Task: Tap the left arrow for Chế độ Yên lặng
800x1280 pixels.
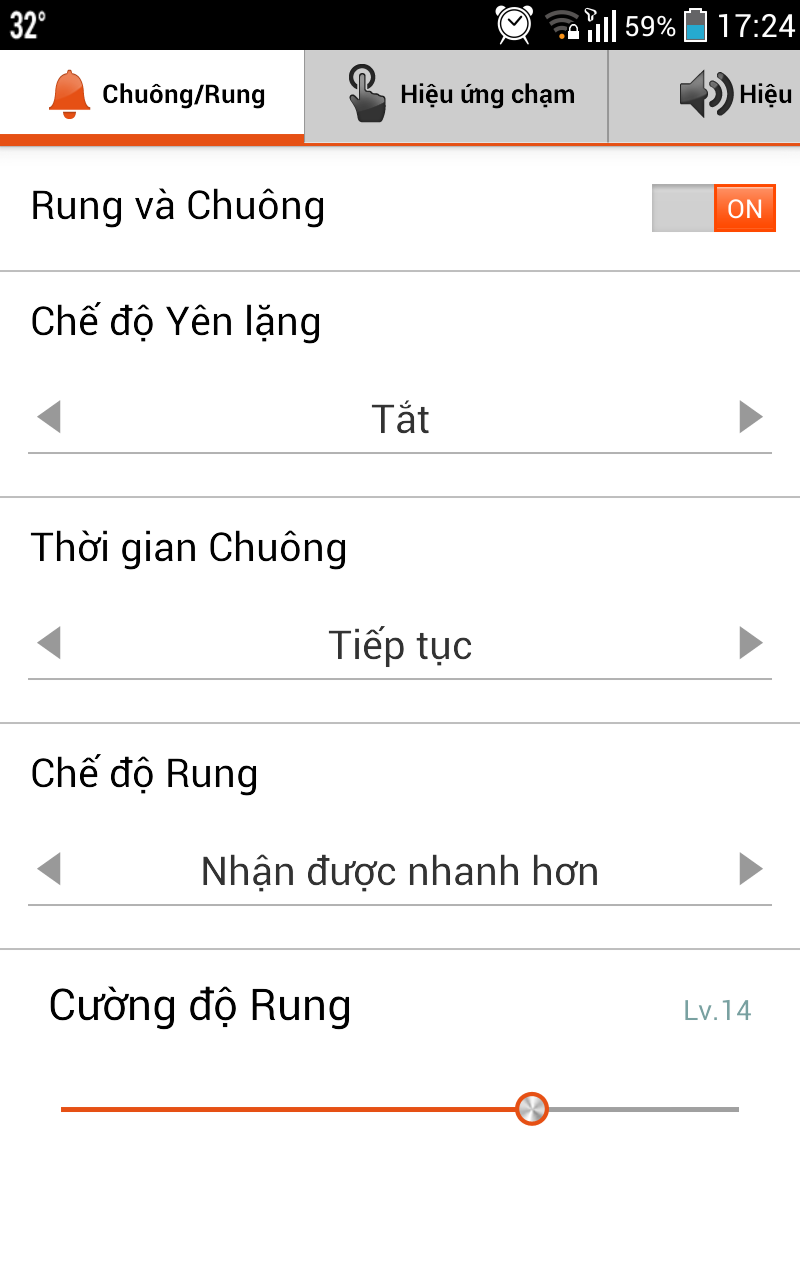Action: tap(49, 417)
